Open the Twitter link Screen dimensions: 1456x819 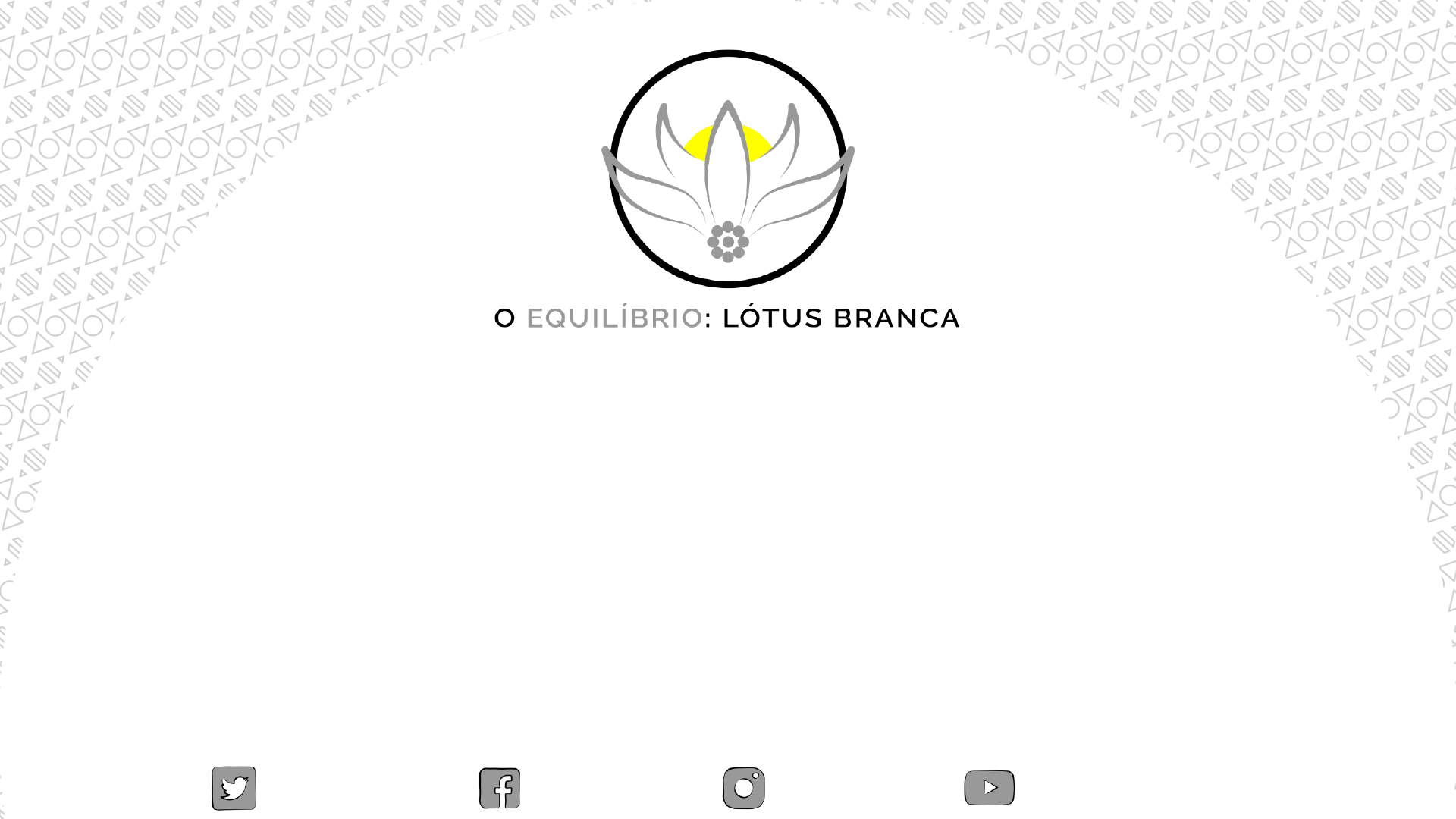pos(234,788)
